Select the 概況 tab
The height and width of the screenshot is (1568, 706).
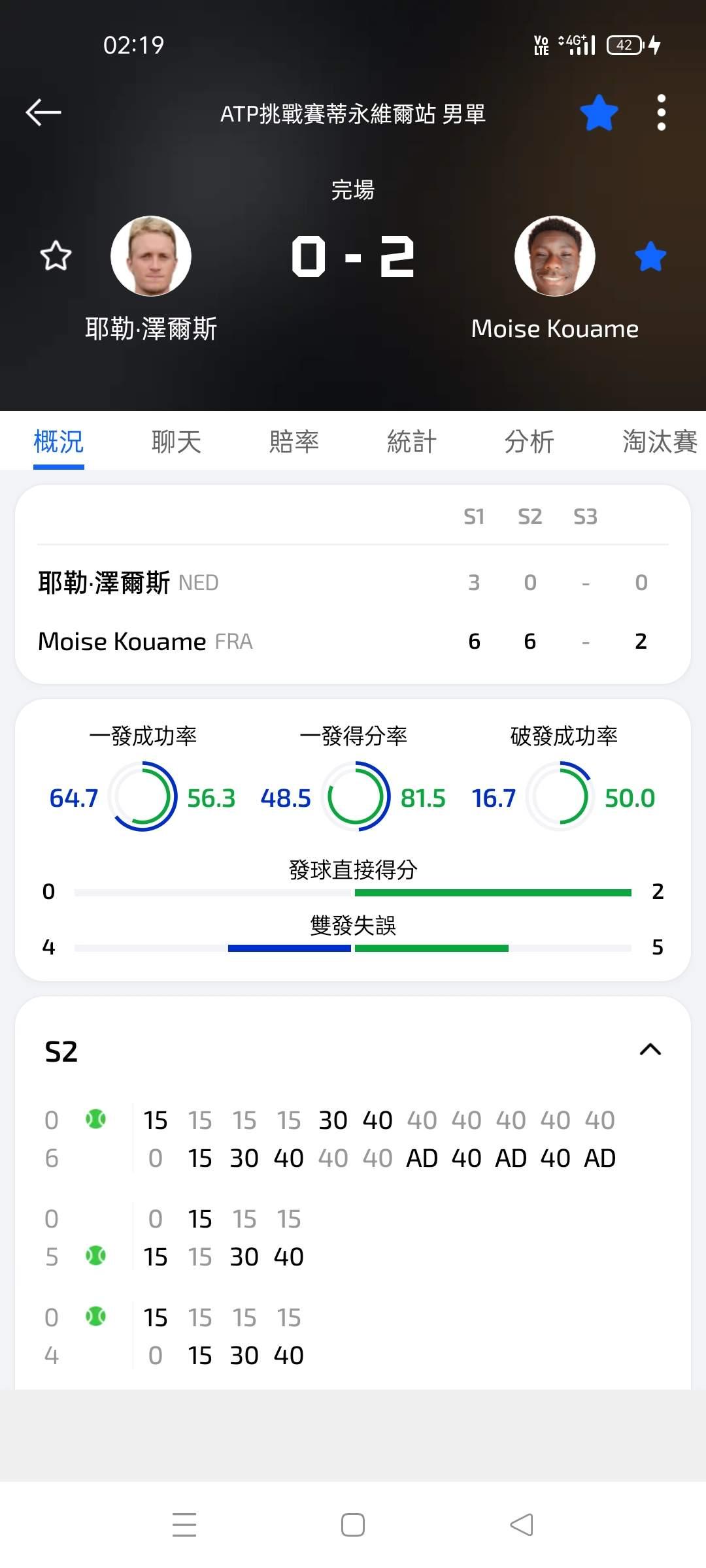59,442
